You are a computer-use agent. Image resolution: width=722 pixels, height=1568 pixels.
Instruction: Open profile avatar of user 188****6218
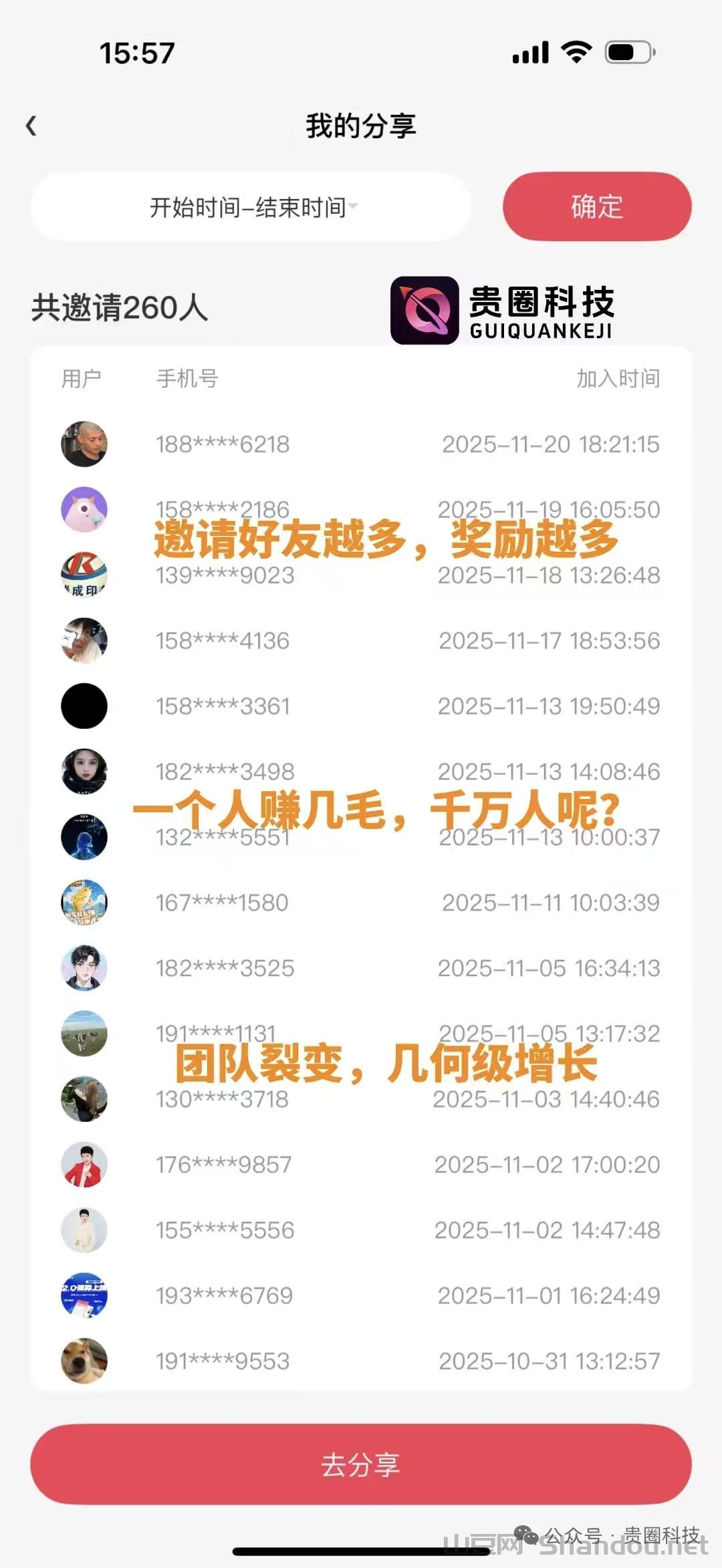pos(85,444)
